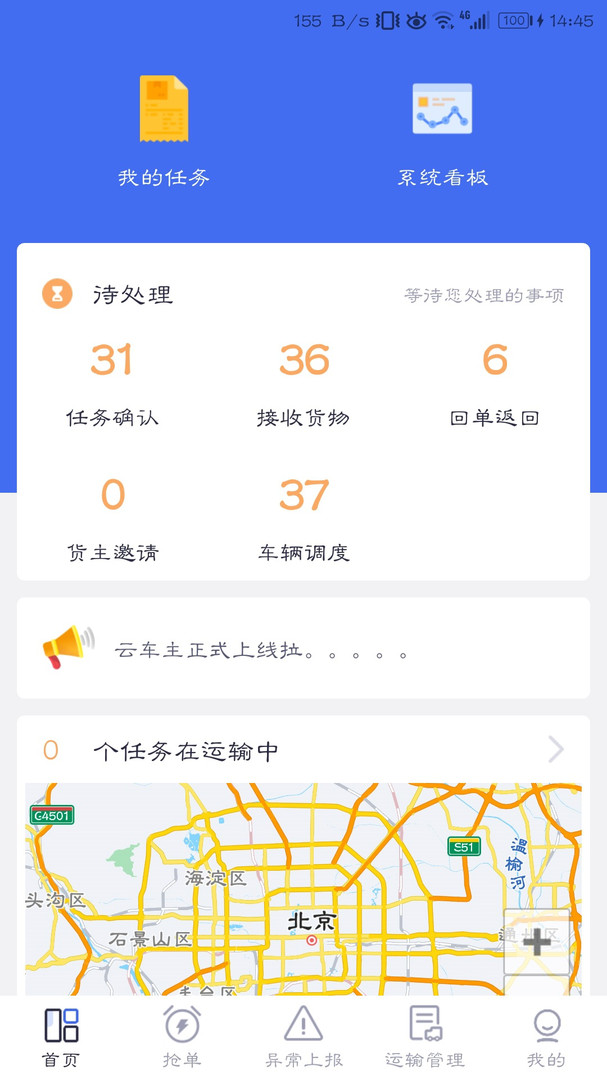Go to 车辆调度 dispatch
The height and width of the screenshot is (1080, 607).
[303, 519]
